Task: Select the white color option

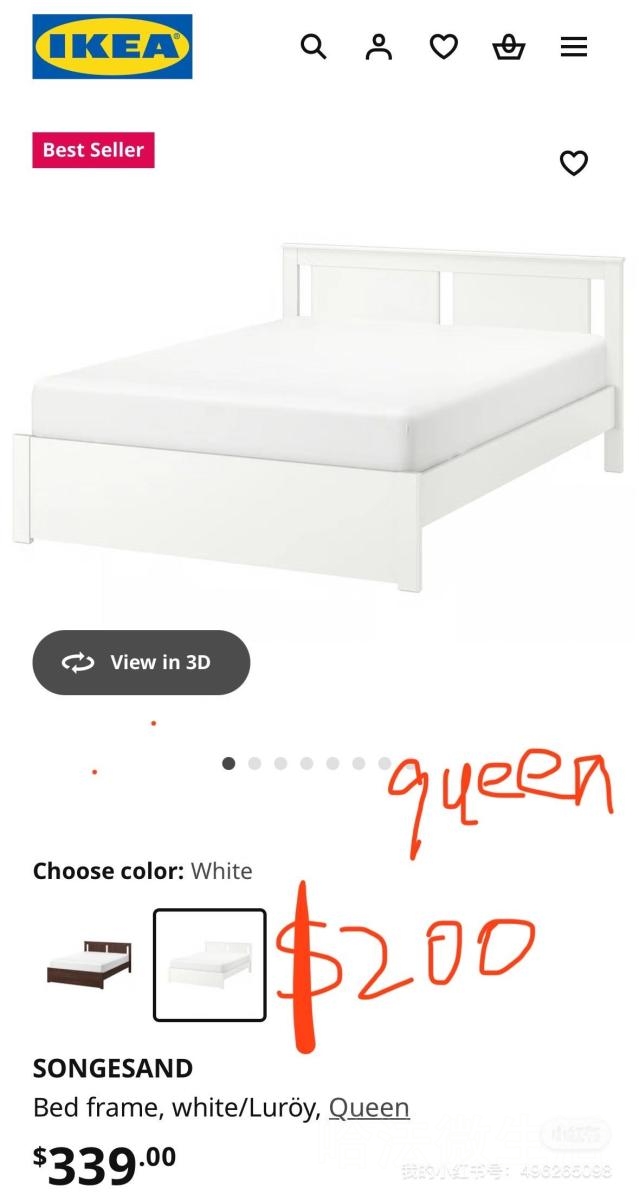Action: click(210, 964)
